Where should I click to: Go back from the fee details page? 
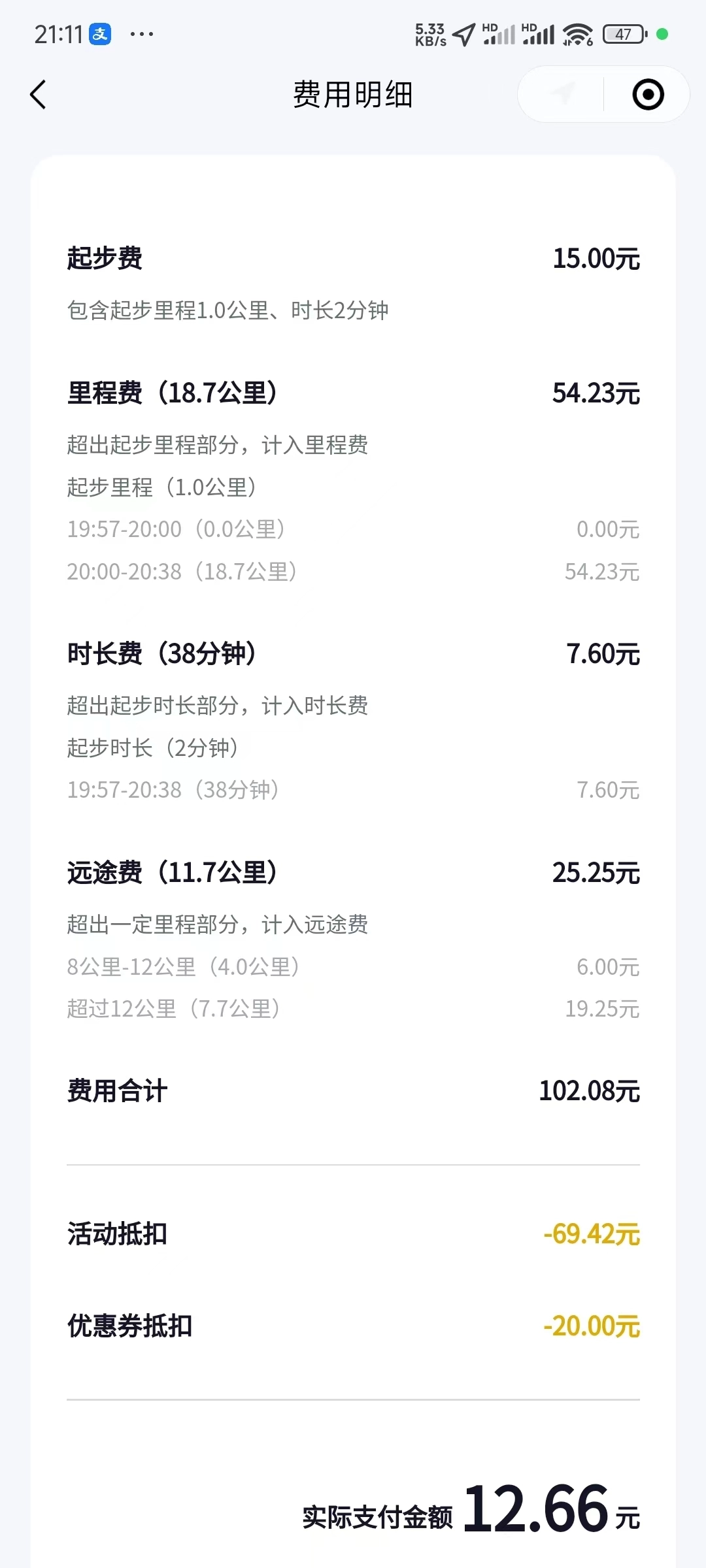pos(39,95)
